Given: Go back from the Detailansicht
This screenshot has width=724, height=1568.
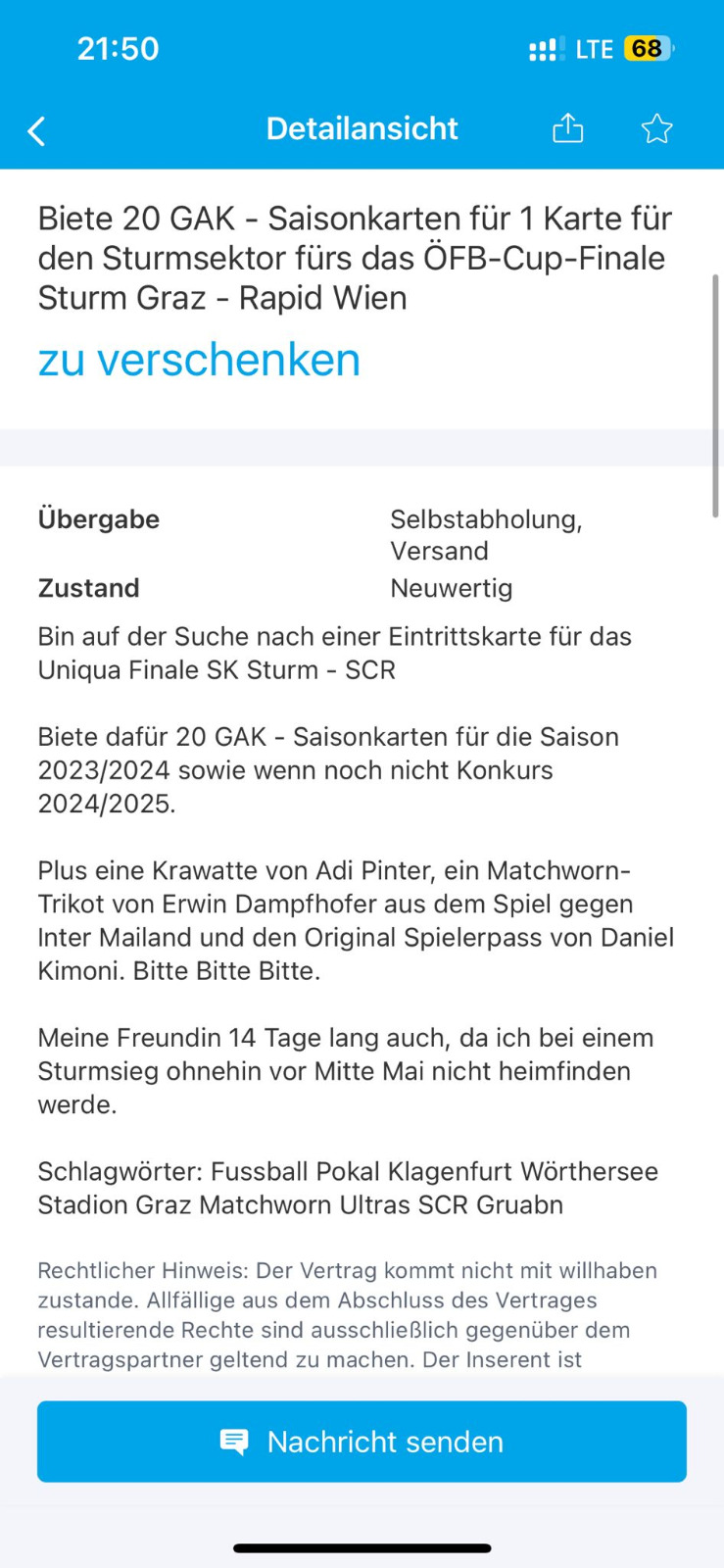Looking at the screenshot, I should click(x=37, y=130).
